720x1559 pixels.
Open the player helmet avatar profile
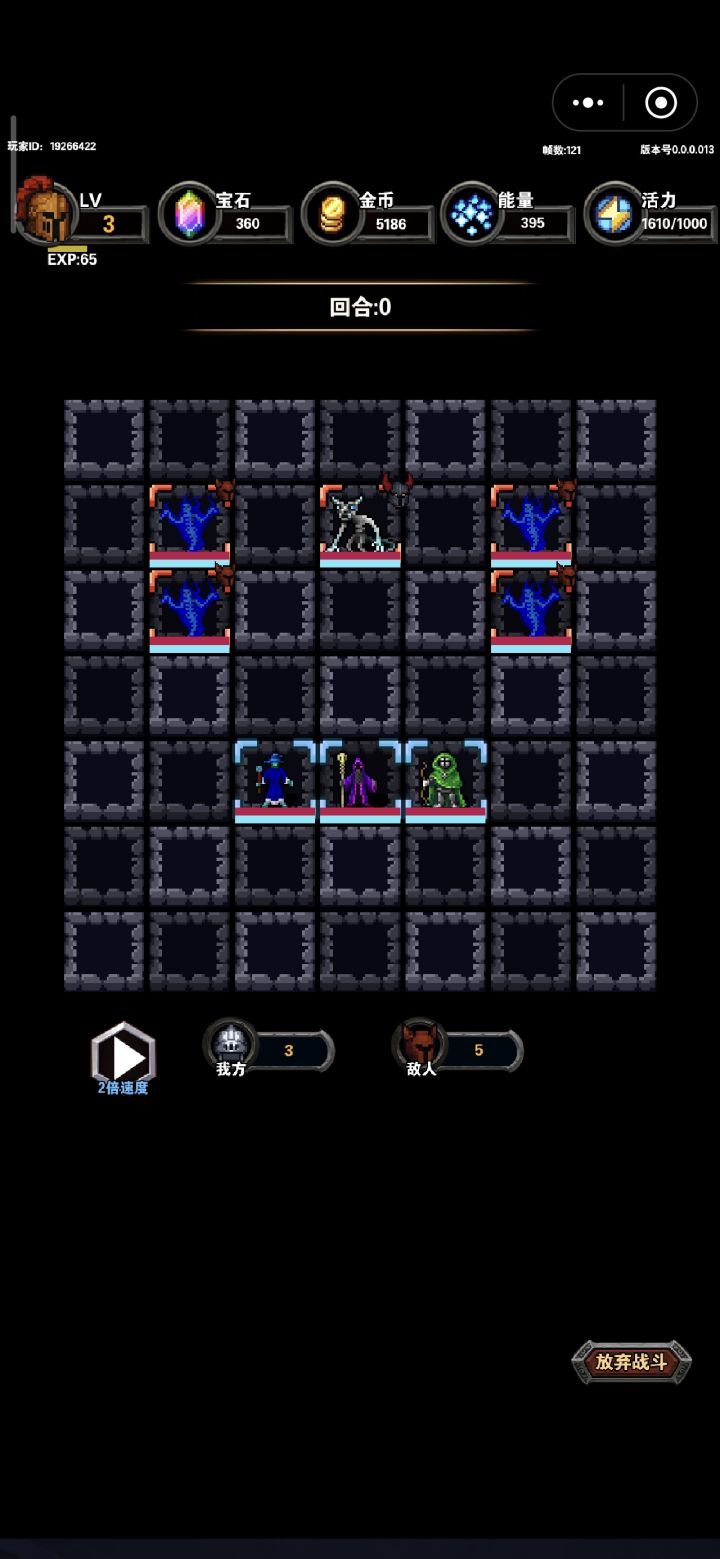click(x=46, y=211)
